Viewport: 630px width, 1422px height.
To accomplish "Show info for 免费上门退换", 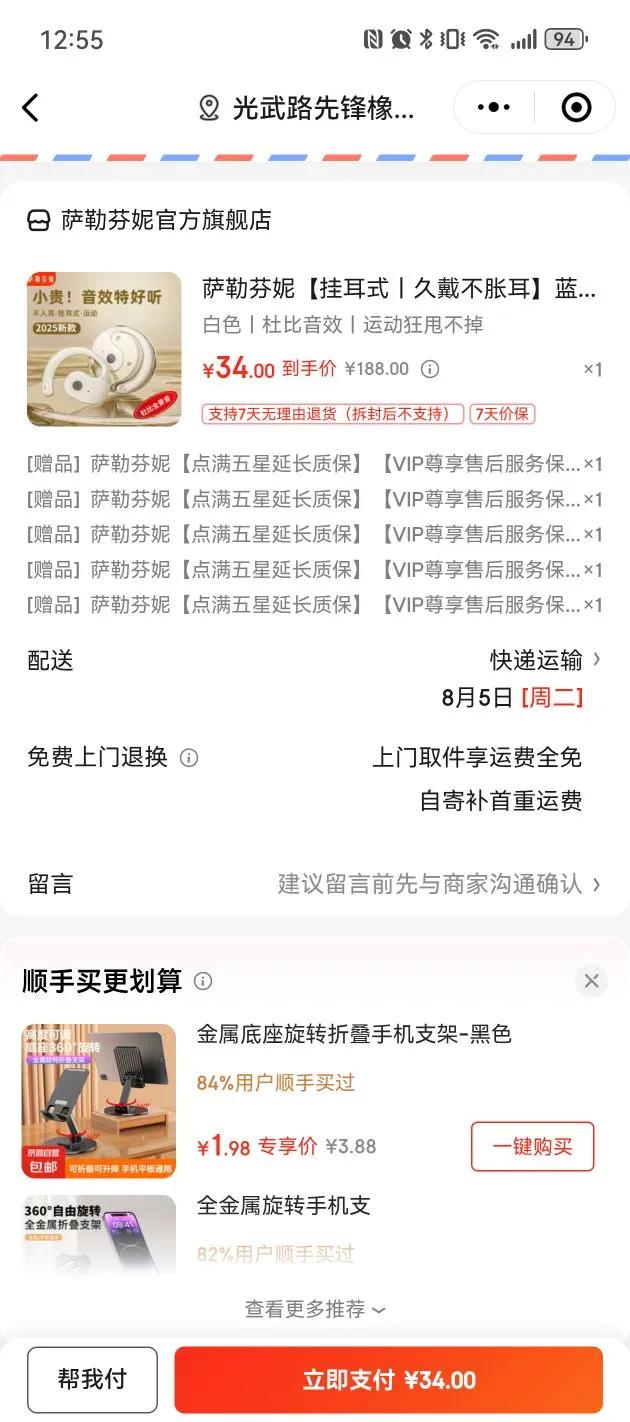I will tap(189, 758).
